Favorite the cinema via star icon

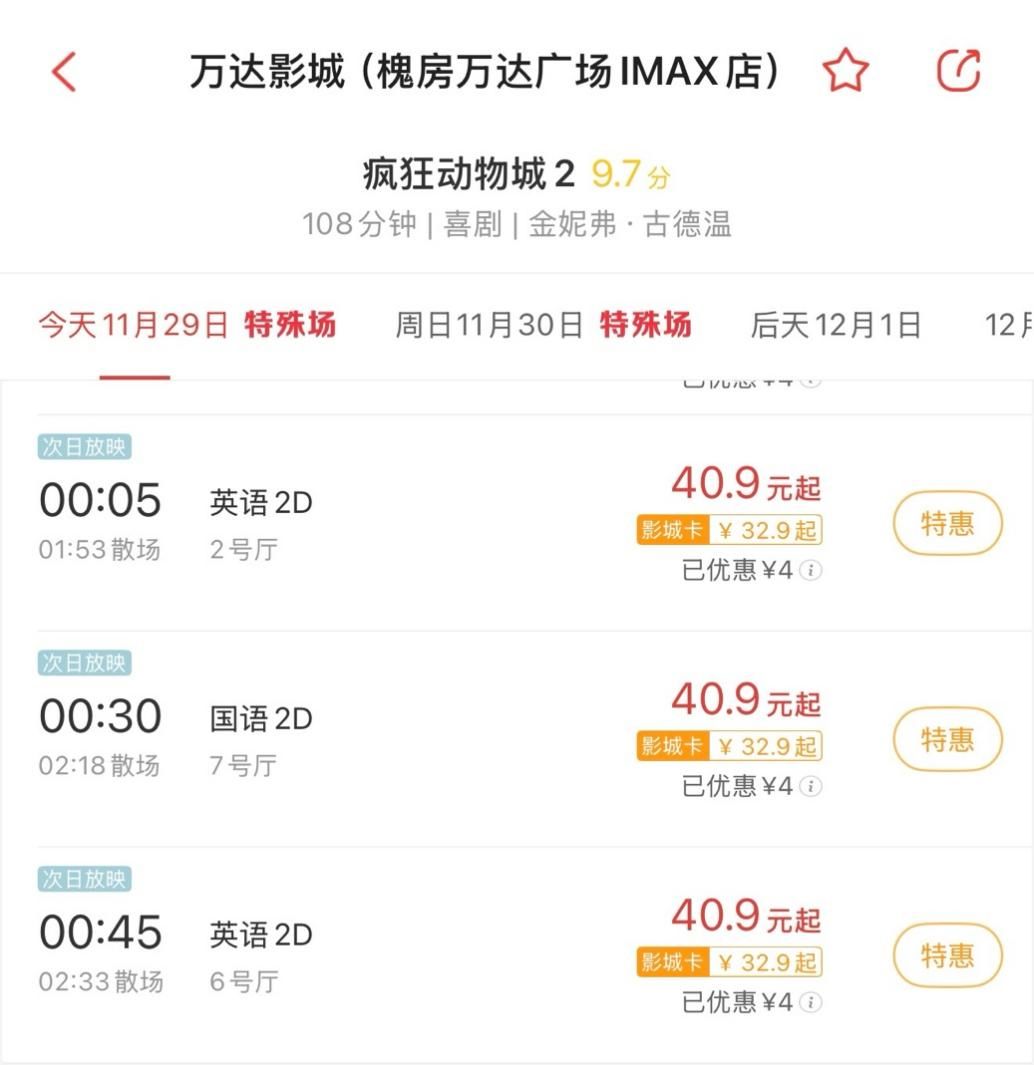pyautogui.click(x=845, y=70)
